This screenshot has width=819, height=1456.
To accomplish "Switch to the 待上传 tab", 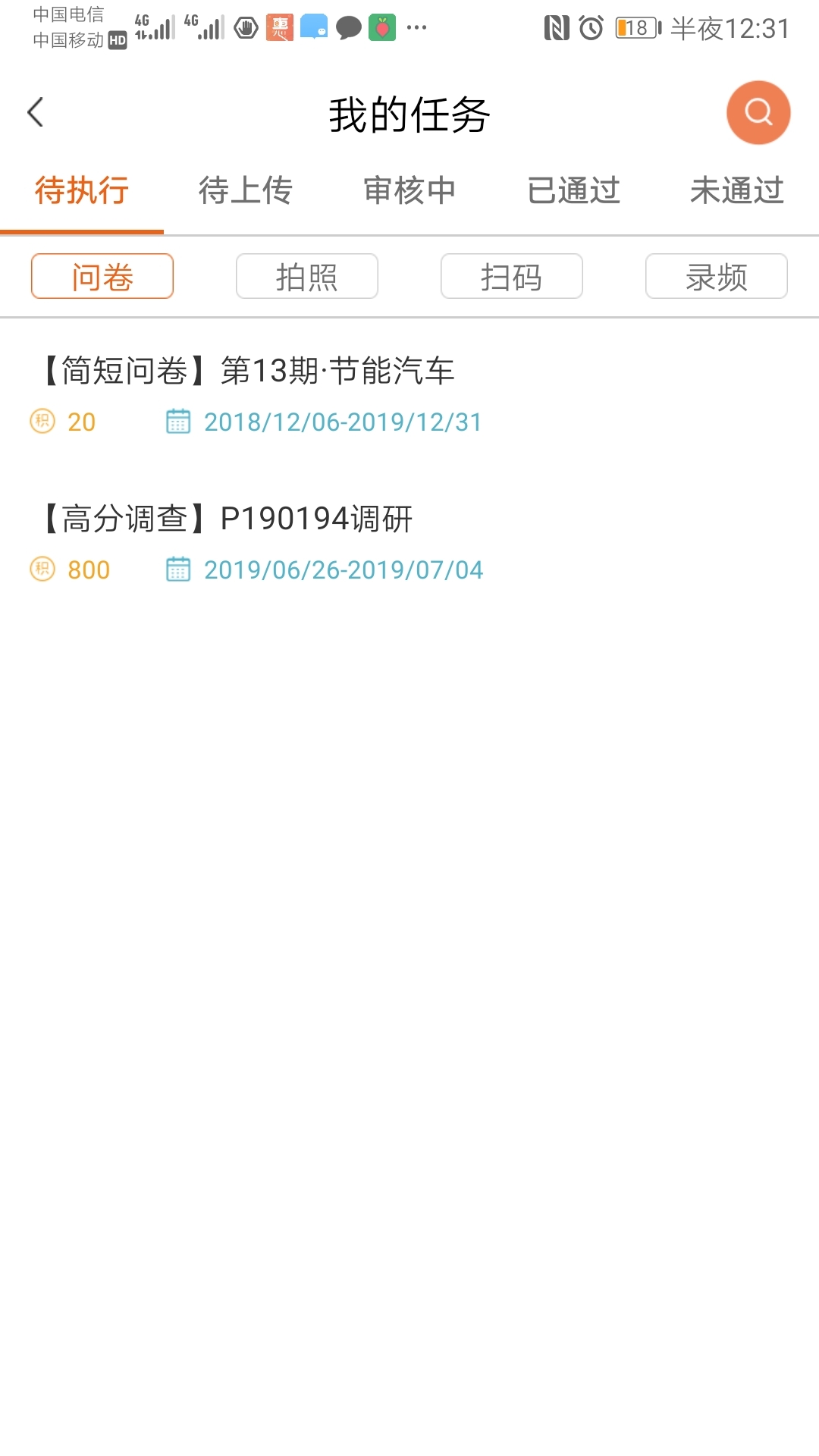I will pyautogui.click(x=246, y=190).
